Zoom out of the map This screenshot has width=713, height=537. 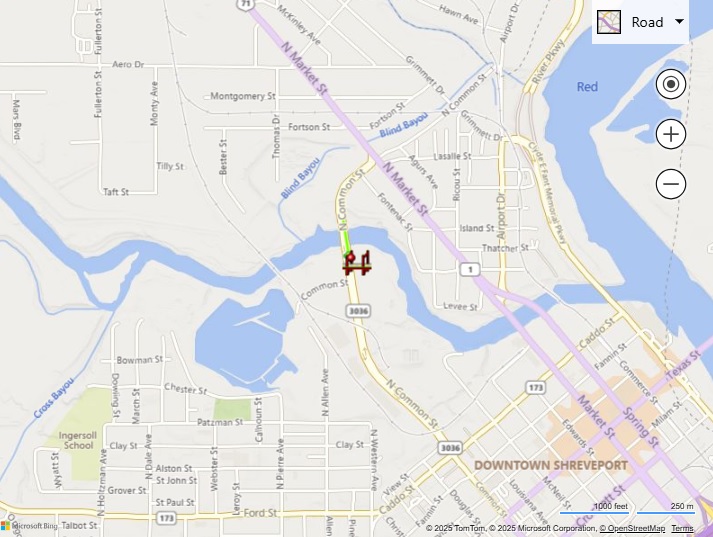pos(671,183)
